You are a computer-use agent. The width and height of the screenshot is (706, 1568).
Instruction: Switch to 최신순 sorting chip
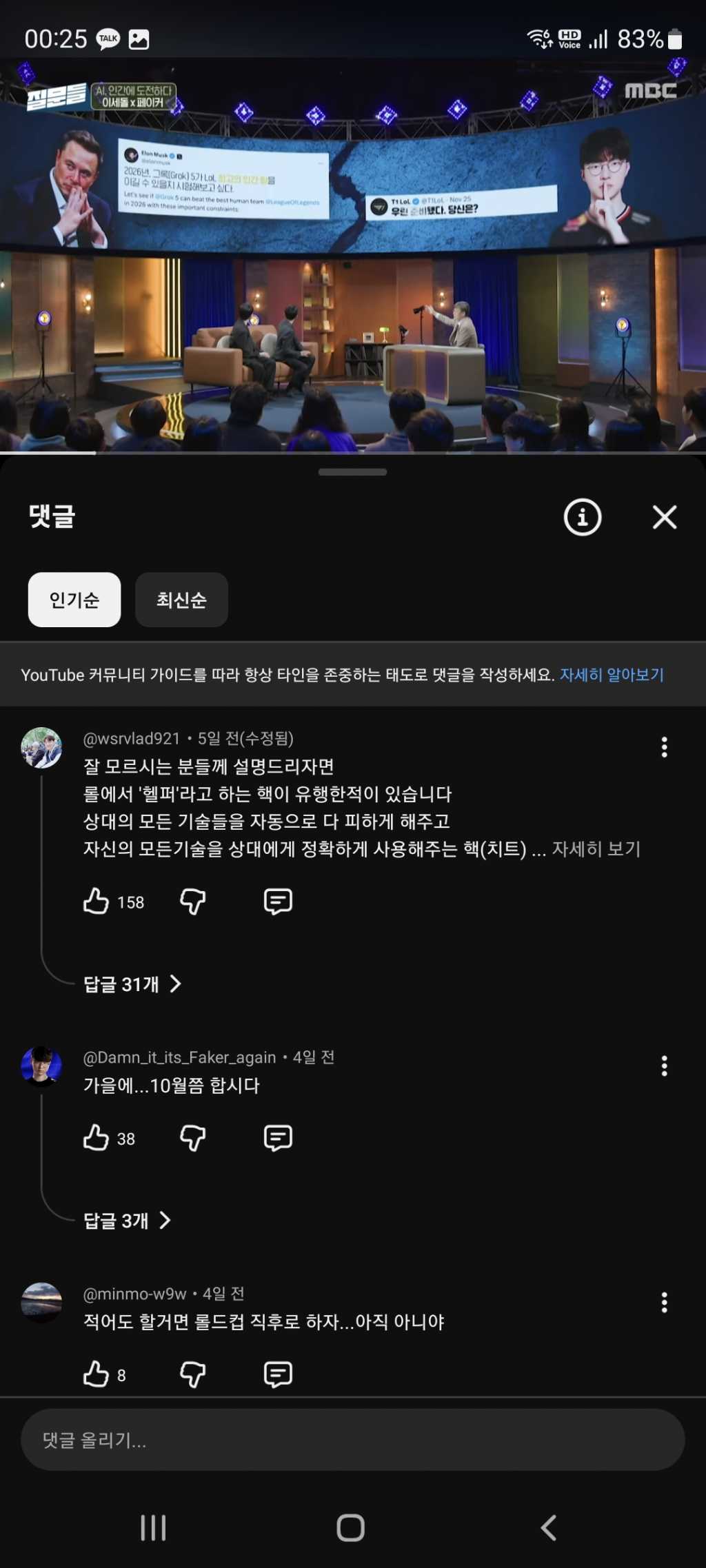tap(181, 600)
